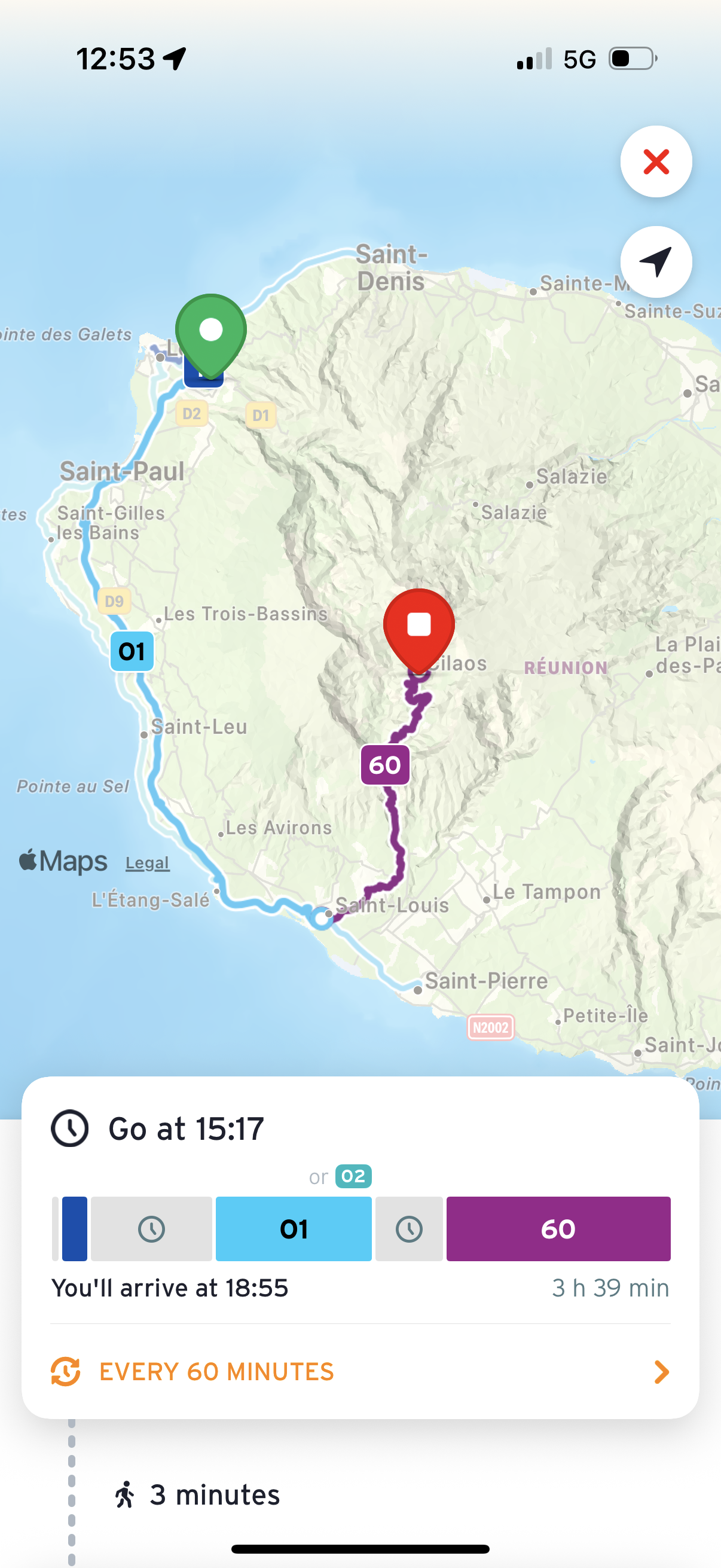Select the line 01 segment in route bar

pos(294,1228)
